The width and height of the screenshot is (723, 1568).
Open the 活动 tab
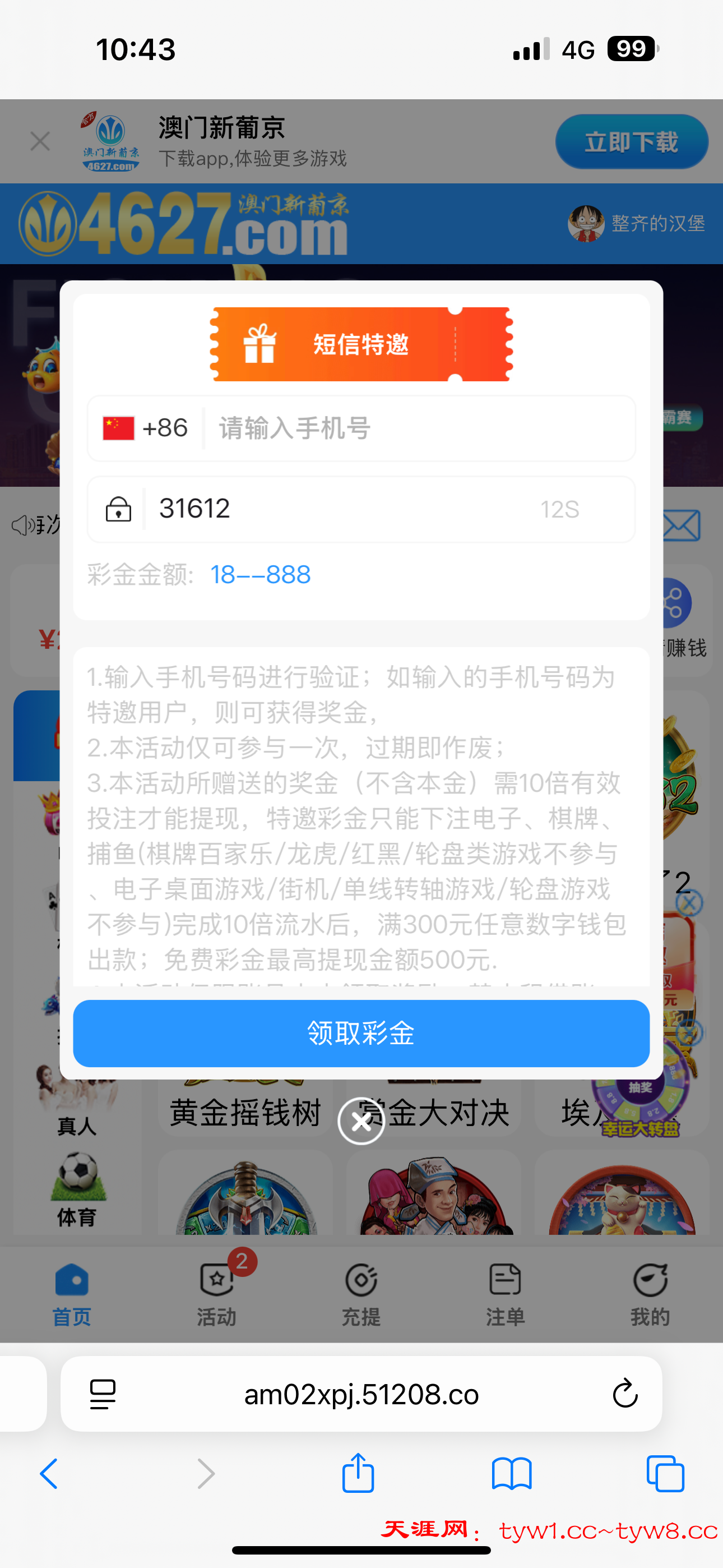217,1293
